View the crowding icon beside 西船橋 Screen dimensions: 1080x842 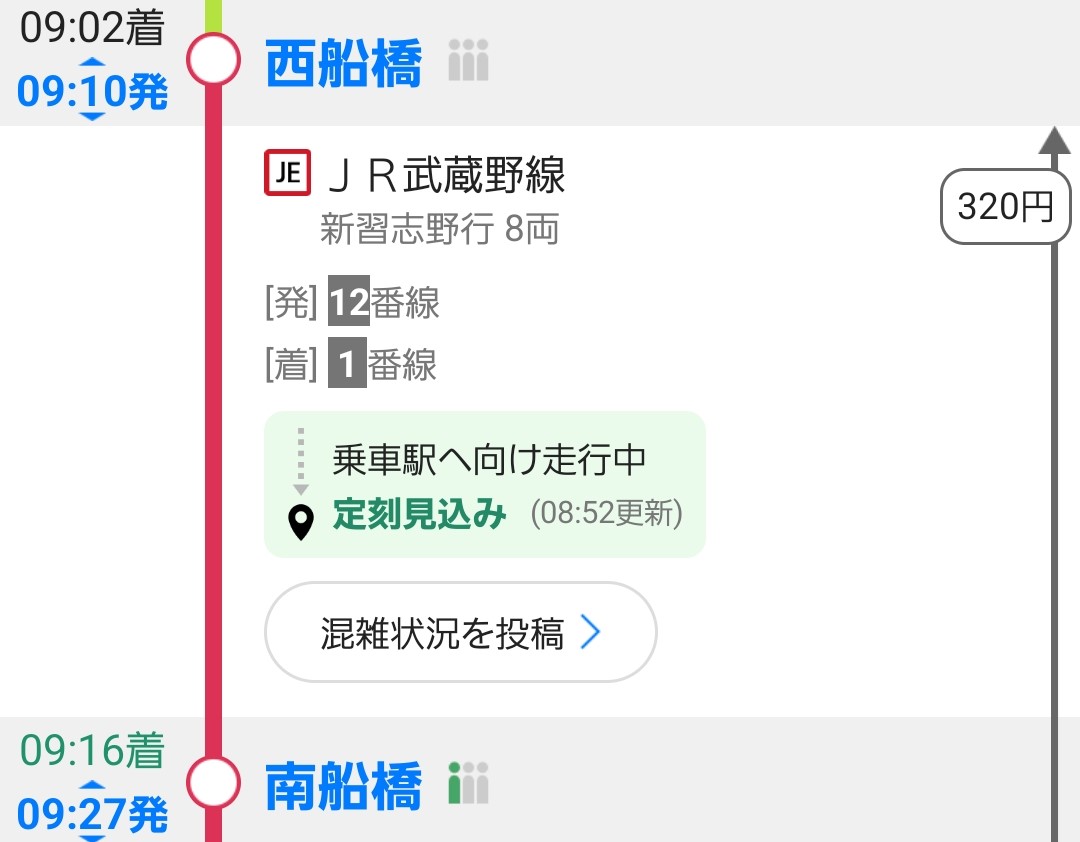pyautogui.click(x=468, y=62)
